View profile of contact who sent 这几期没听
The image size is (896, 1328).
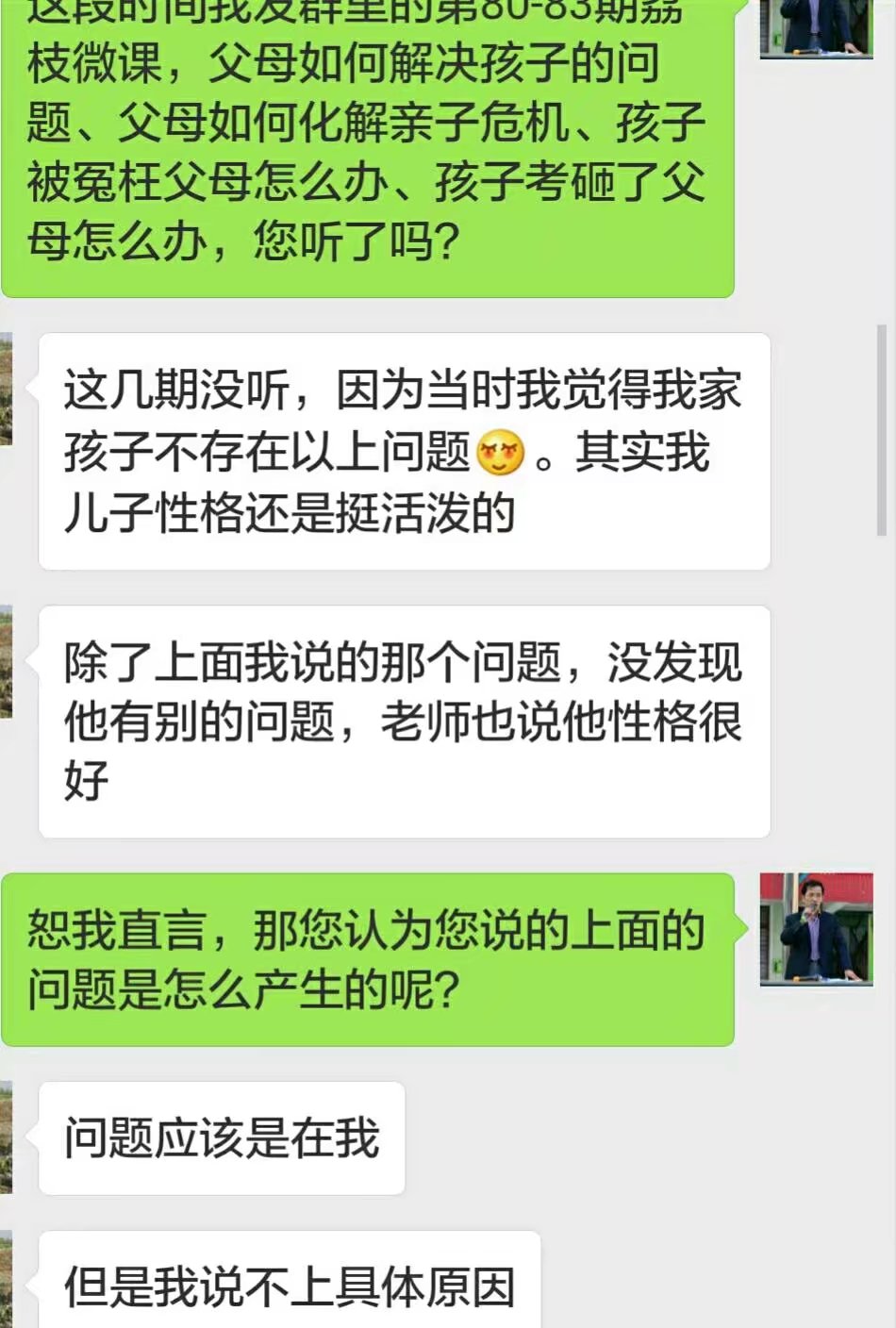6,389
